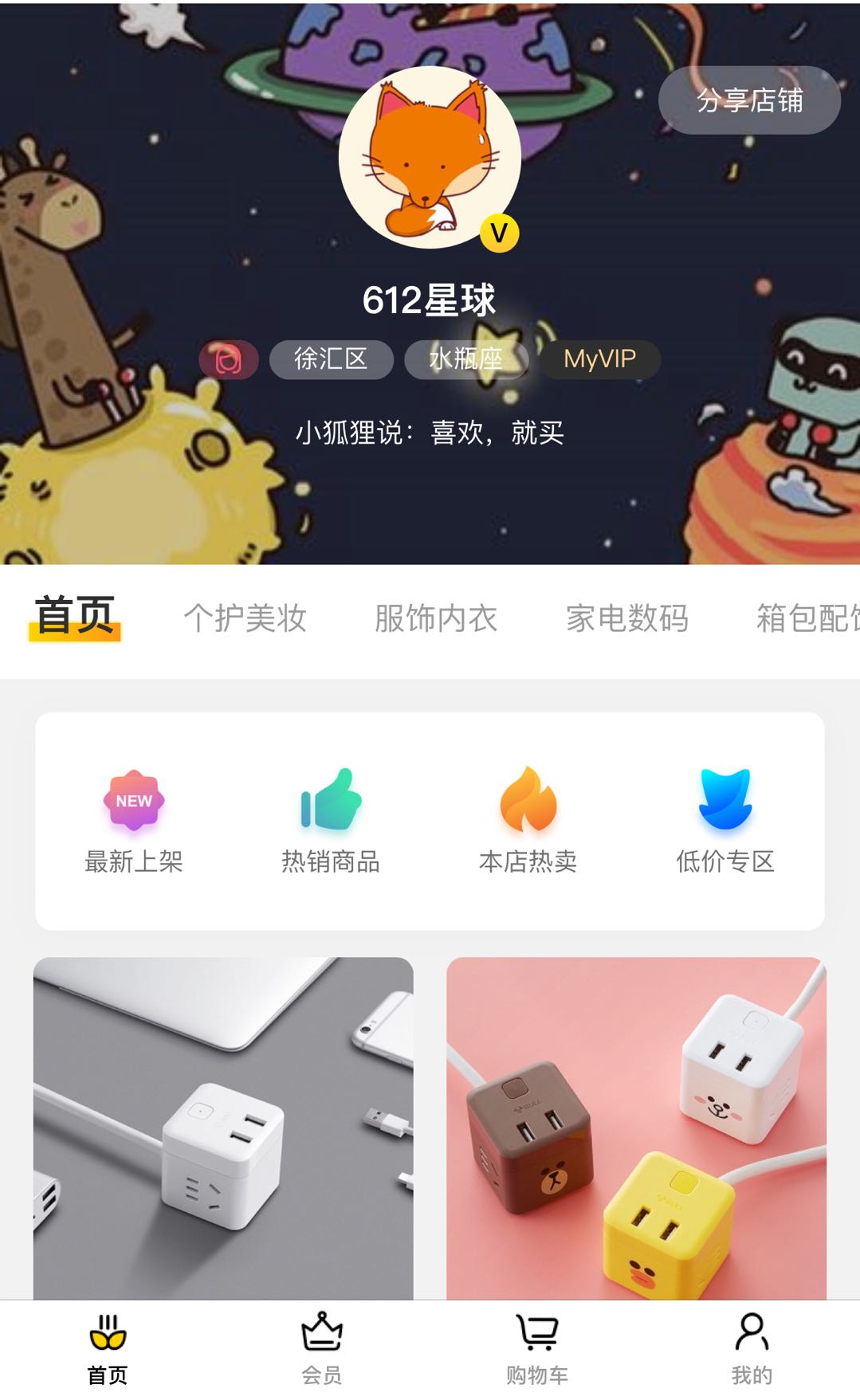Switch to the 服饰内衣 category tab
860x1400 pixels.
(x=436, y=618)
